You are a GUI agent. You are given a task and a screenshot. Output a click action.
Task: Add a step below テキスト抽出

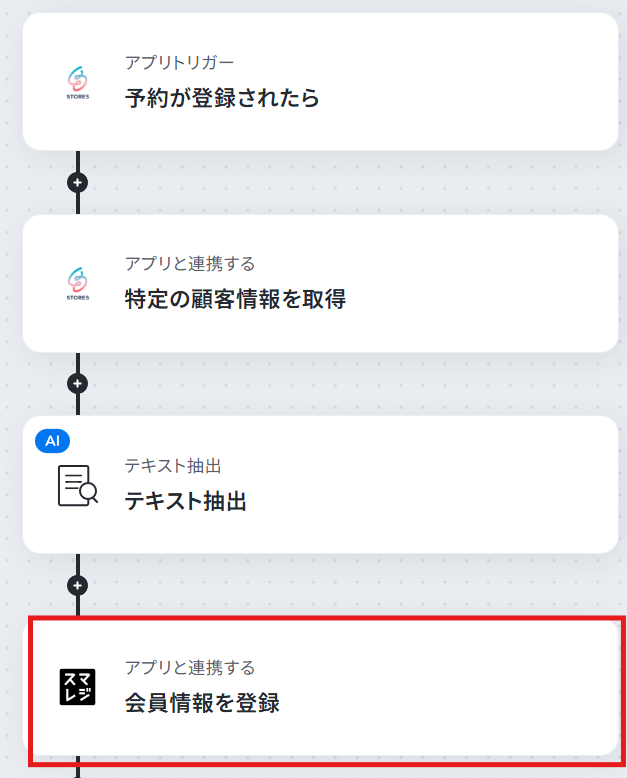[x=77, y=585]
